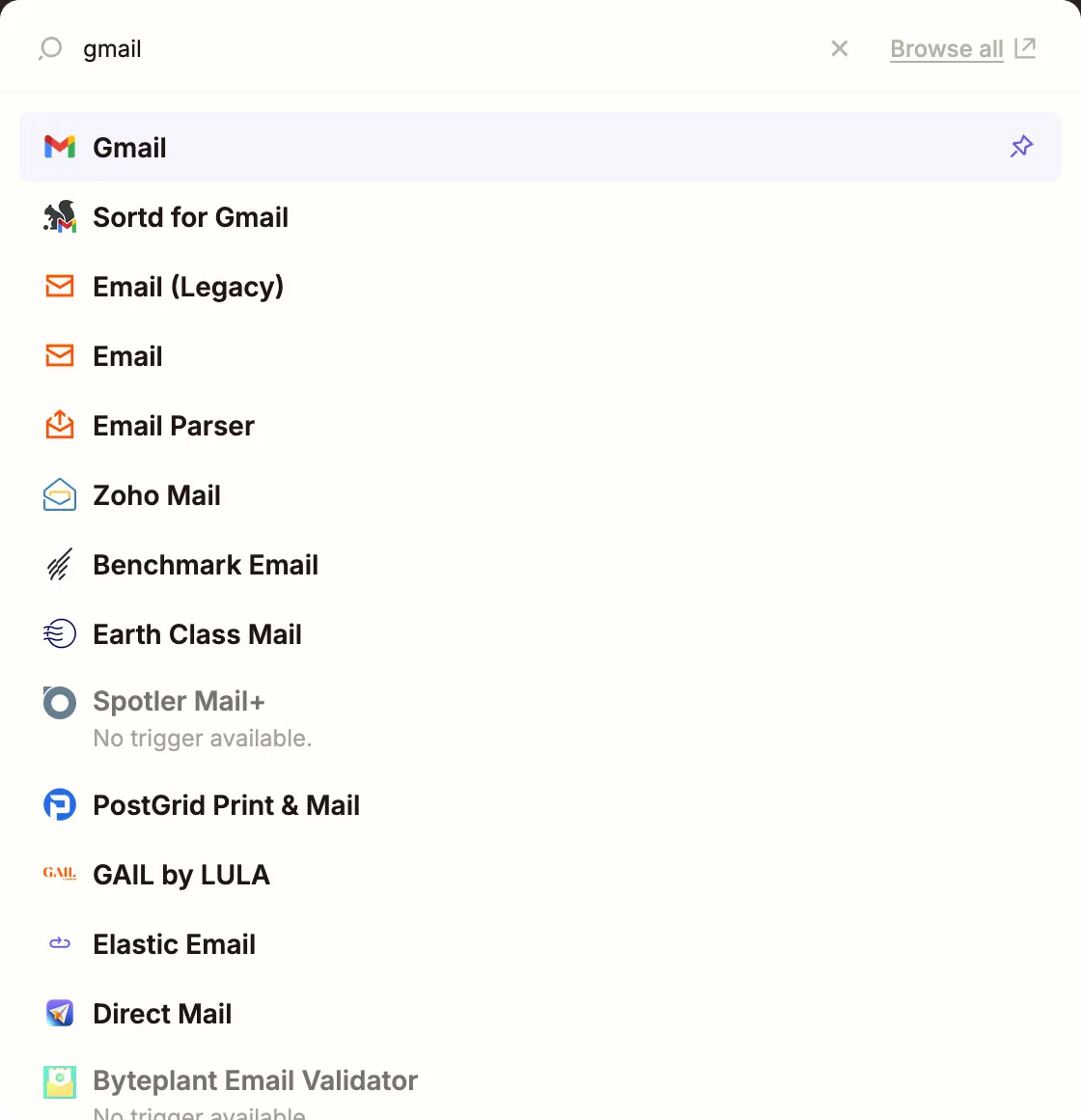Click the PostGrid Print & Mail logo

click(x=59, y=804)
